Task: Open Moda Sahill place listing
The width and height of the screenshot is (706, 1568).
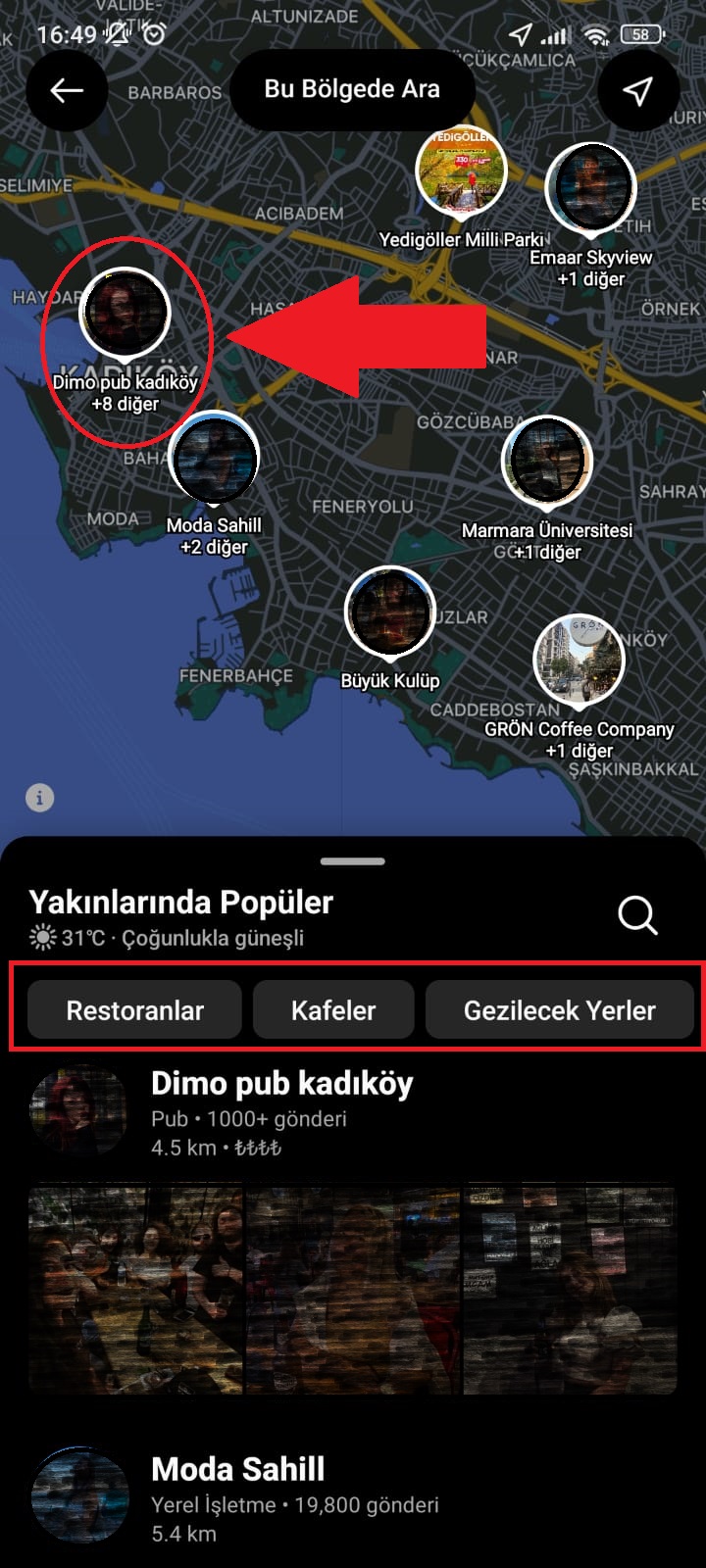Action: (x=238, y=1470)
